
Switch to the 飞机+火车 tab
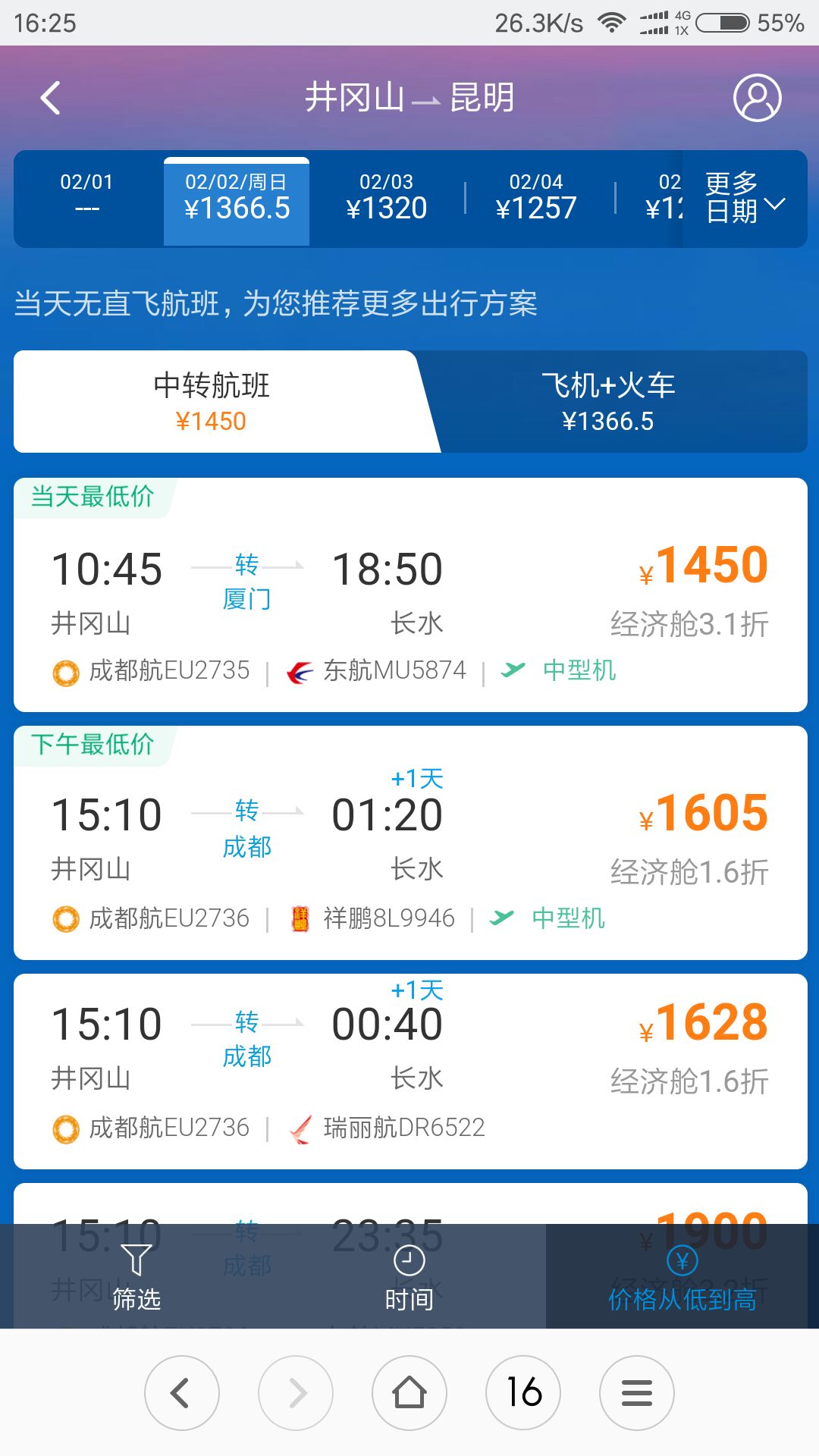(608, 401)
